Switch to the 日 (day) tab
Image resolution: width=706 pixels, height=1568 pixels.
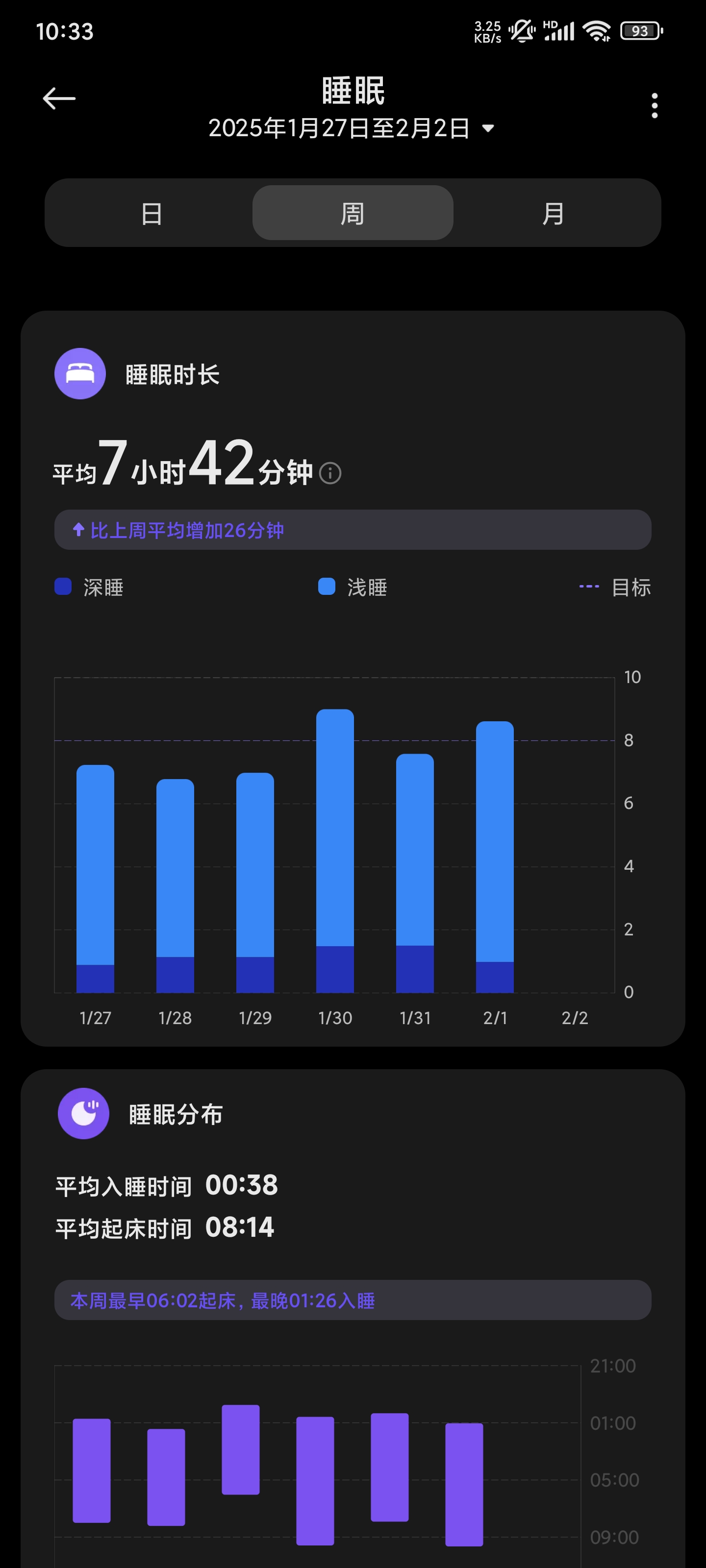(151, 213)
